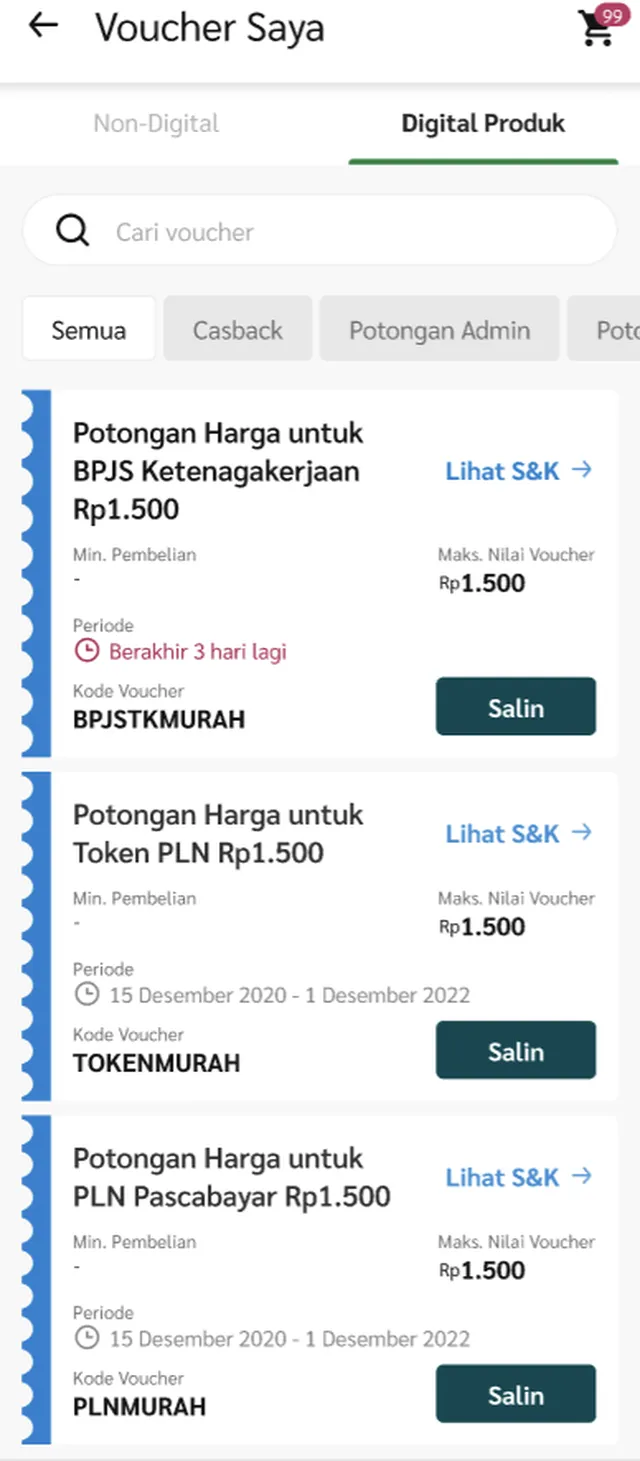The height and width of the screenshot is (1461, 640).
Task: Switch to the Non-Digital tab
Action: tap(156, 124)
